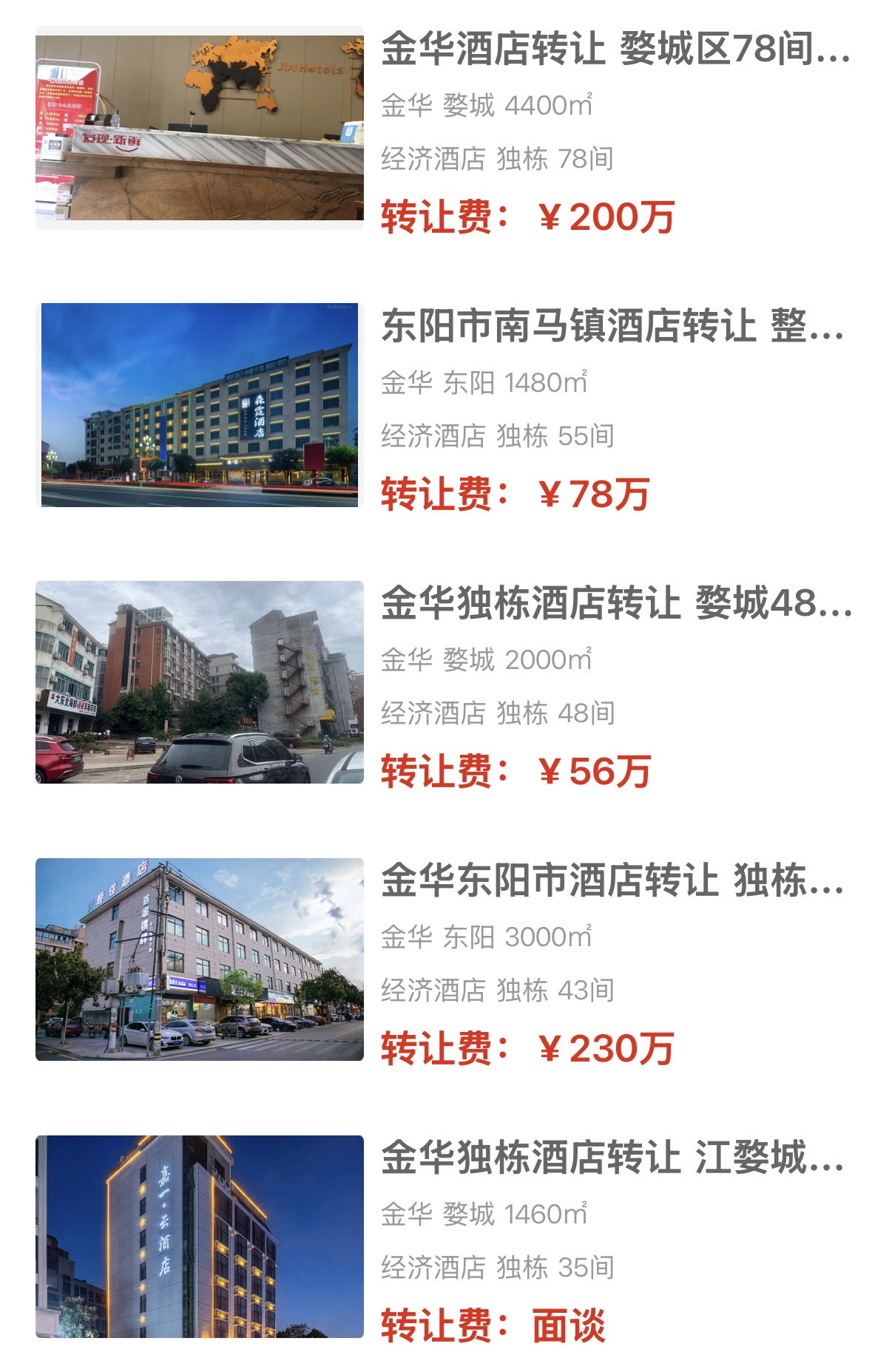Open the 婺城区78间 hotel transfer listing
Image resolution: width=892 pixels, height=1372 pixels.
click(615, 50)
